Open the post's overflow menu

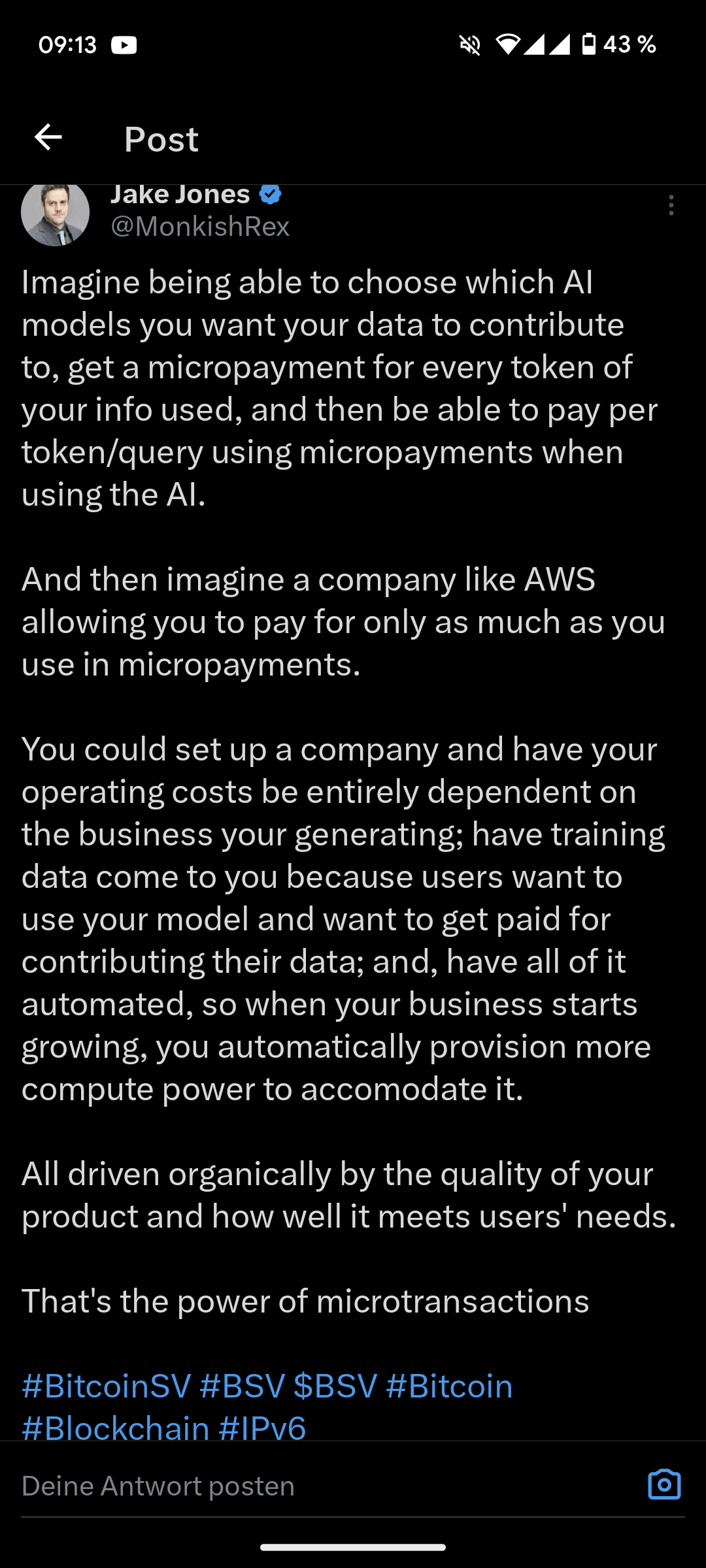671,206
